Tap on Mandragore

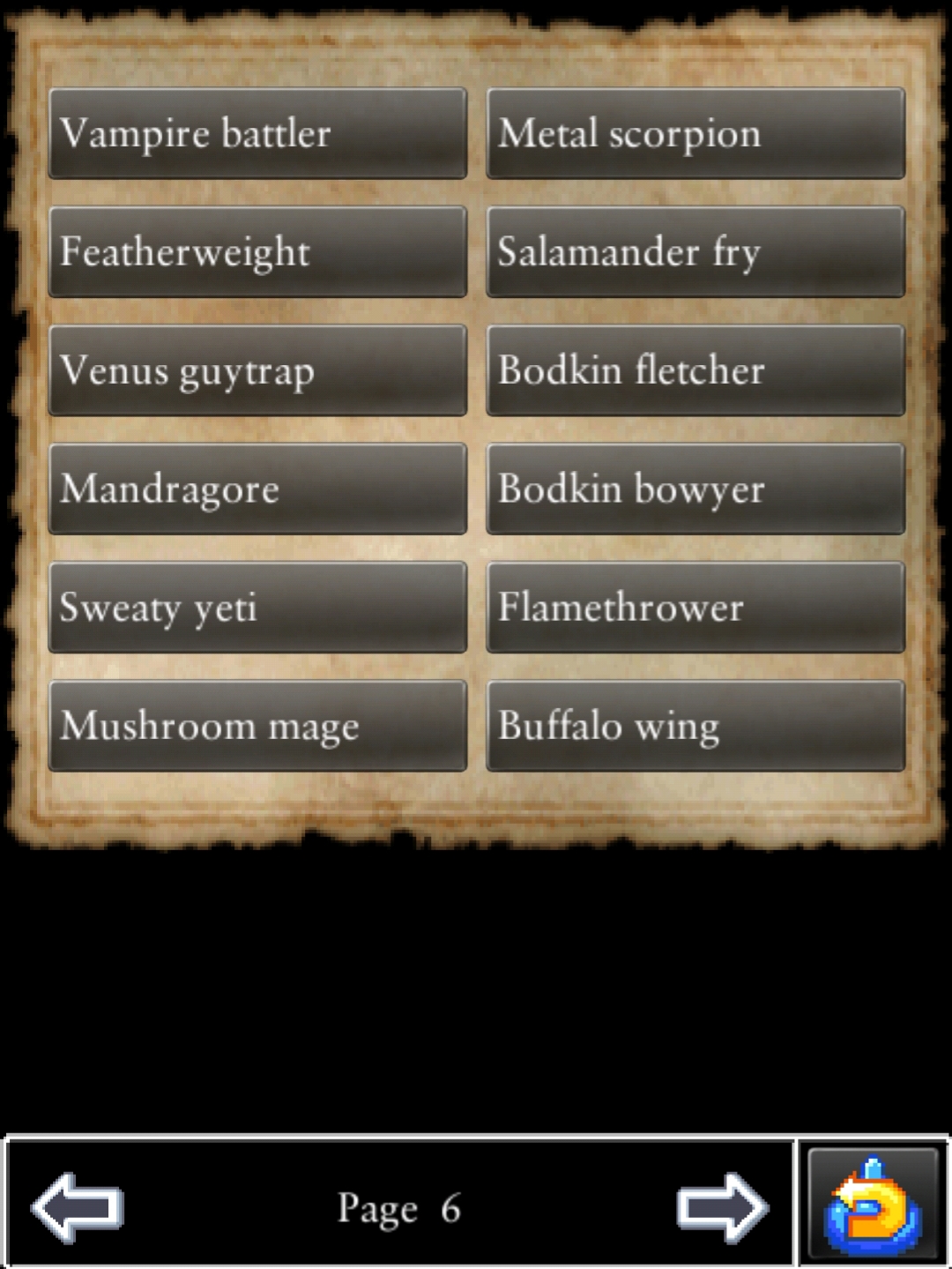click(257, 489)
